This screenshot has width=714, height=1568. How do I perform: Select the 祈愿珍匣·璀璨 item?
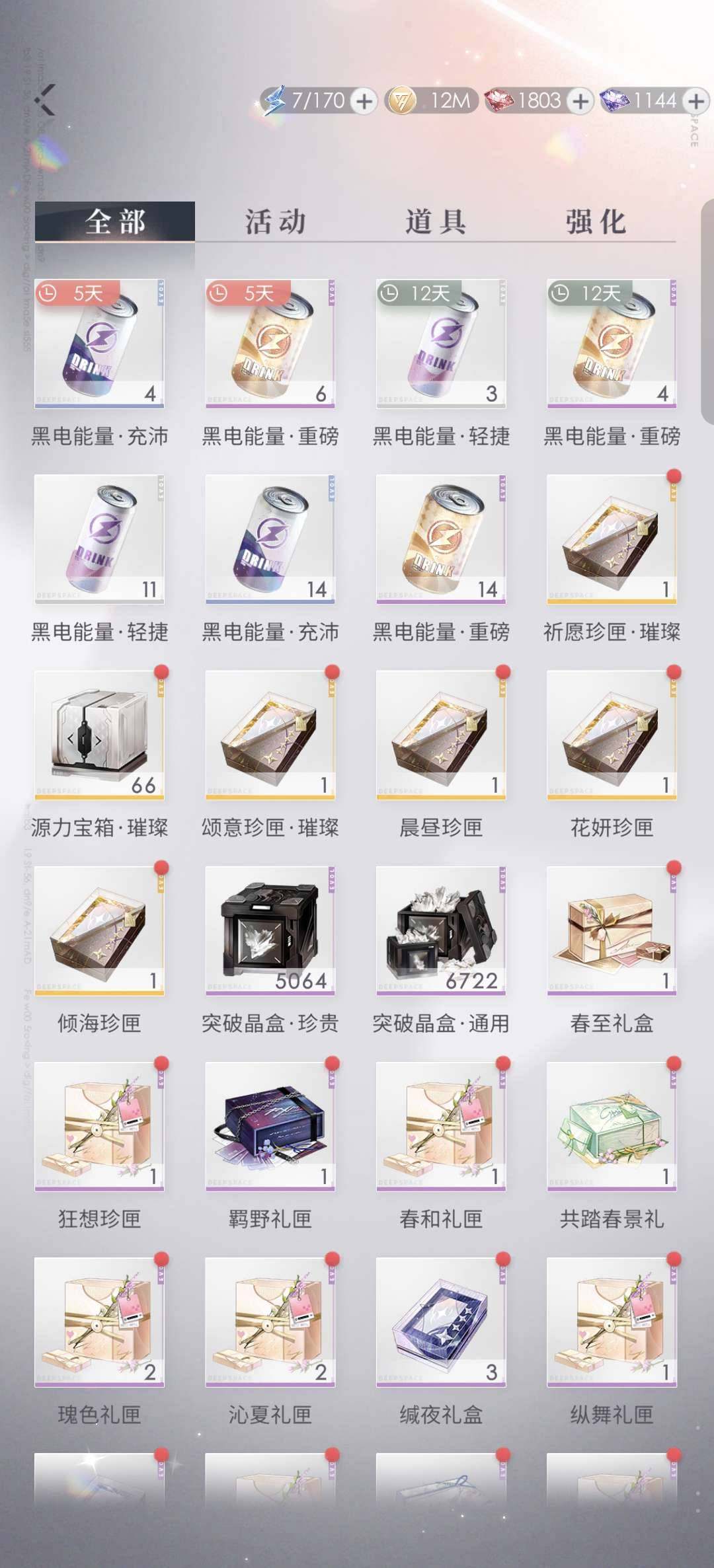612,539
